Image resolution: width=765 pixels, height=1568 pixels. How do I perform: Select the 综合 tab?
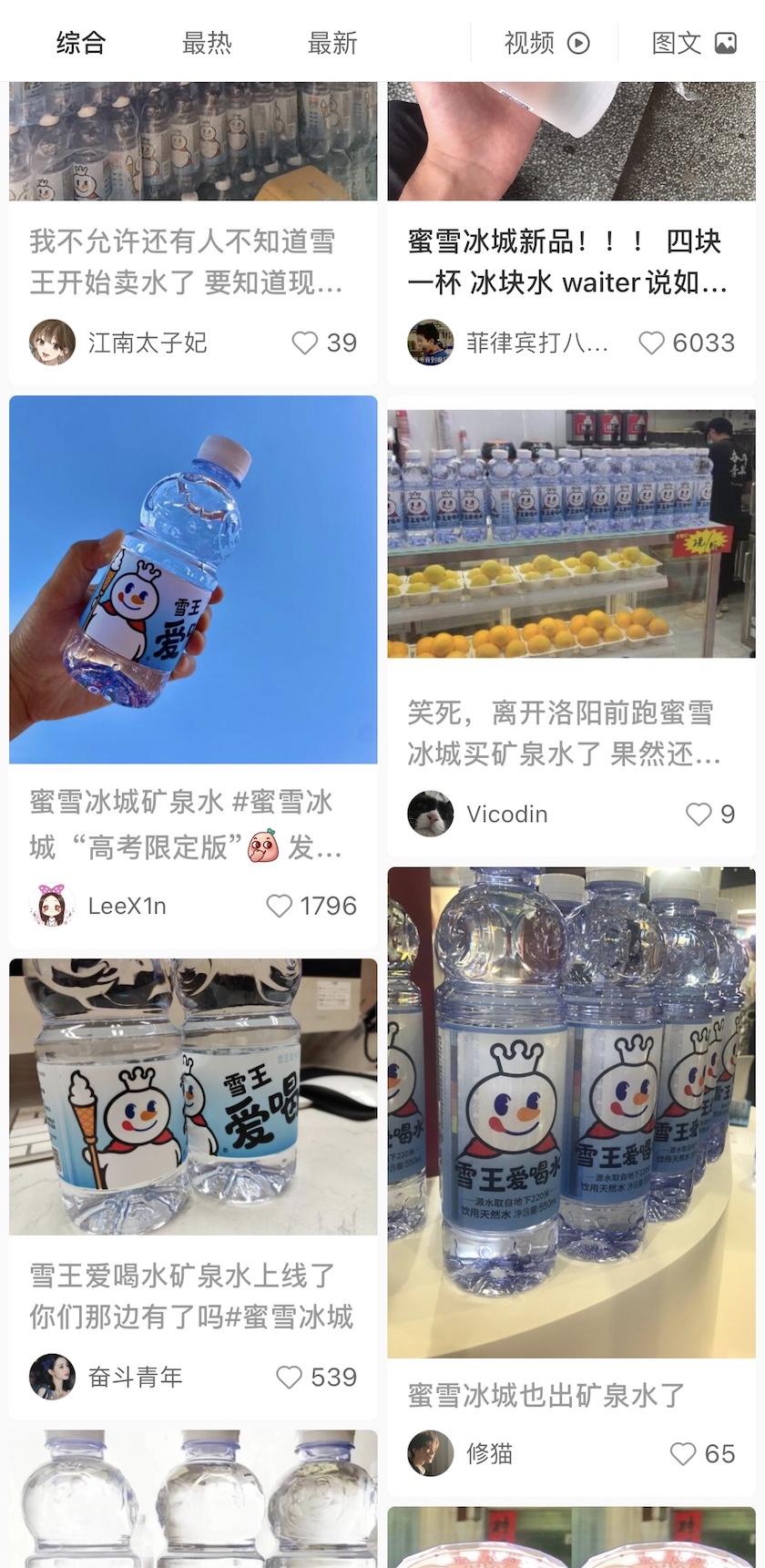pyautogui.click(x=81, y=43)
